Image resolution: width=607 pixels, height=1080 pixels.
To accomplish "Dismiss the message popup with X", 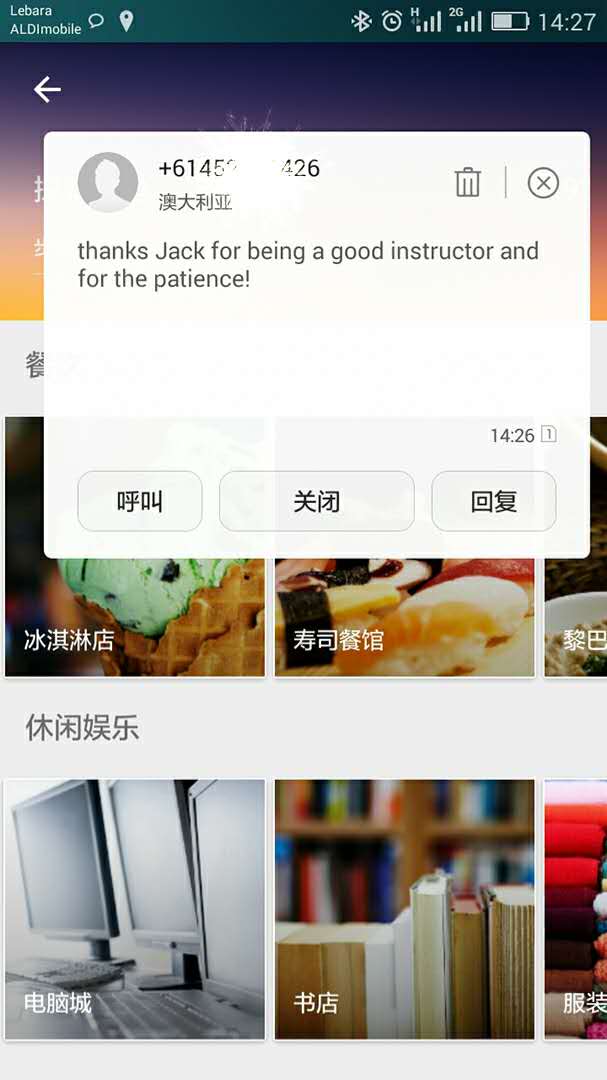I will (x=543, y=183).
